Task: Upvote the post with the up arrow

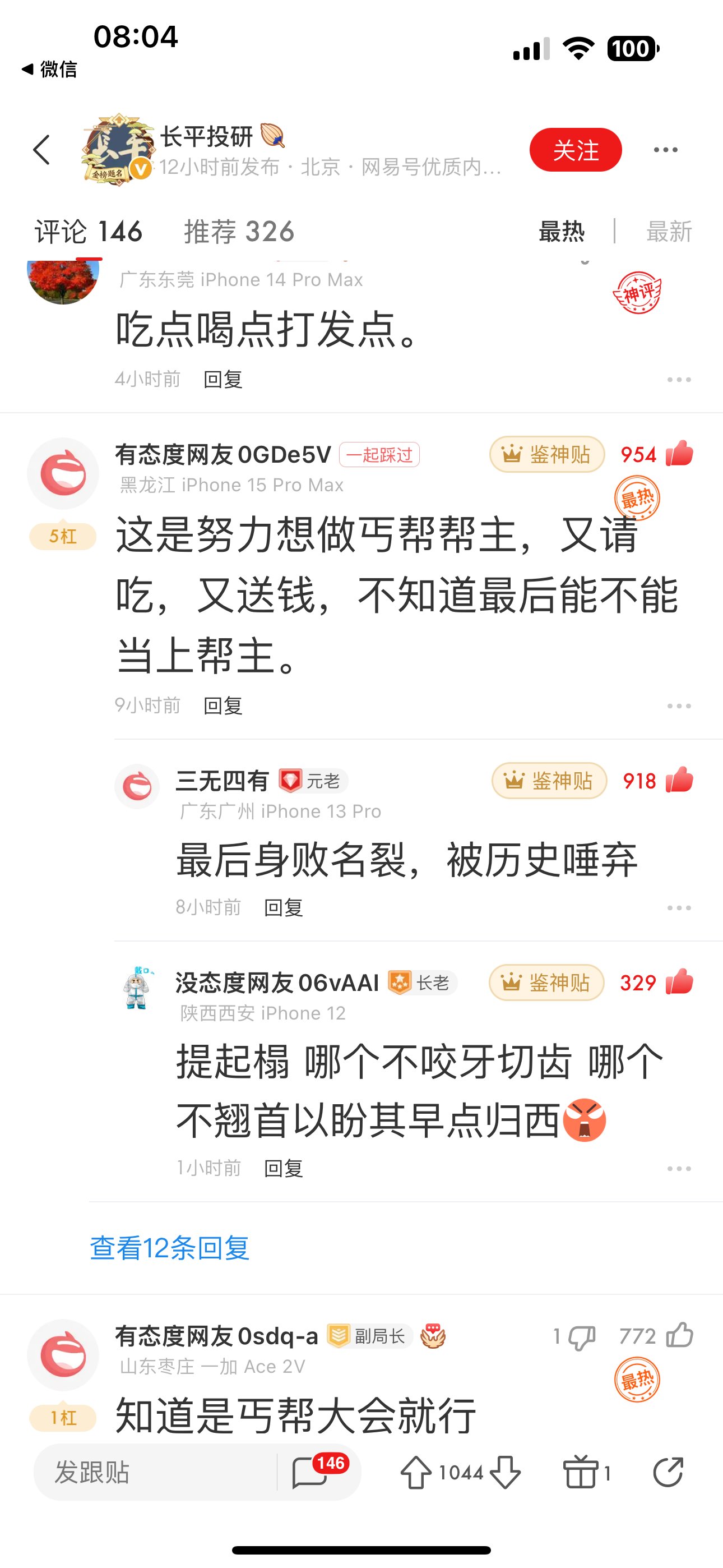Action: point(416,1473)
